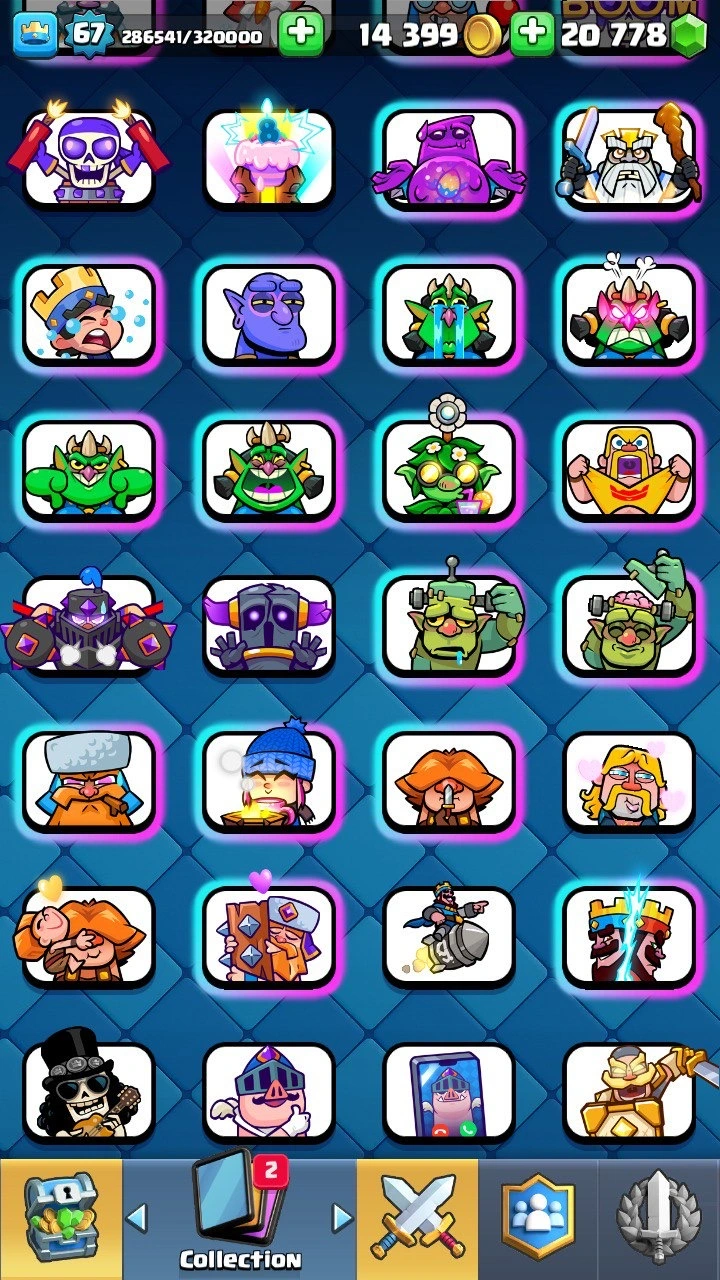Select the Wall Breakers dynamite skeleton emote

point(89,157)
